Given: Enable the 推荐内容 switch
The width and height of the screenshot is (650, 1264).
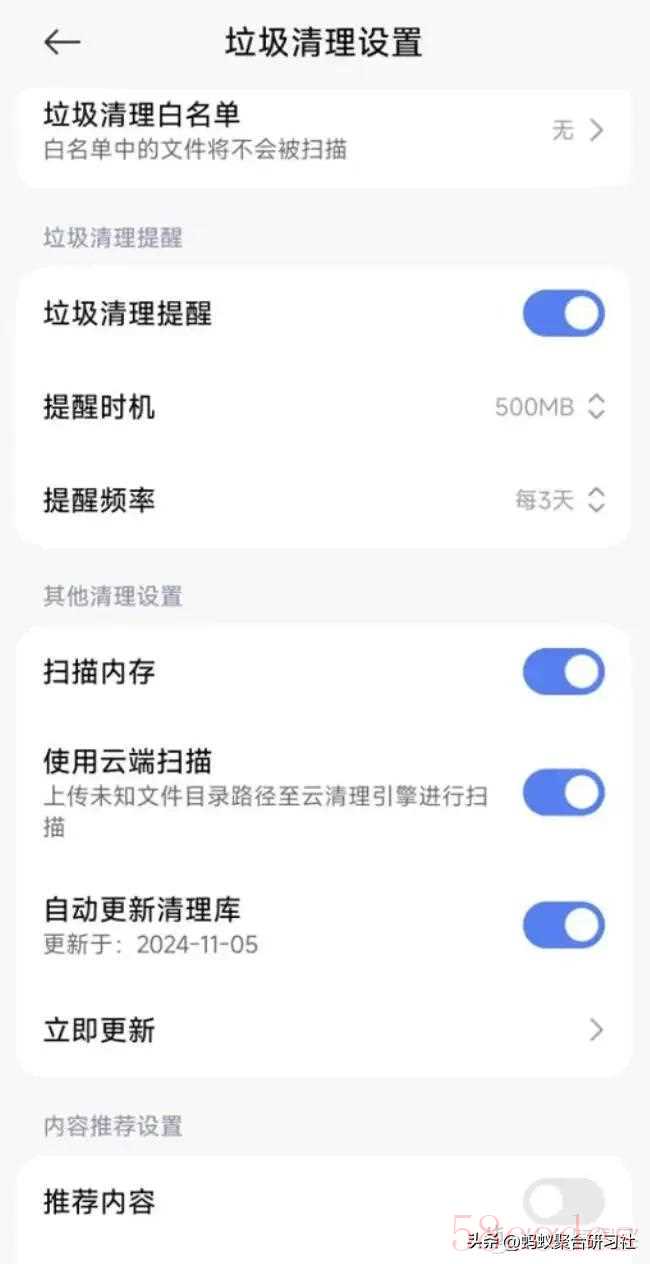Looking at the screenshot, I should pos(564,1201).
